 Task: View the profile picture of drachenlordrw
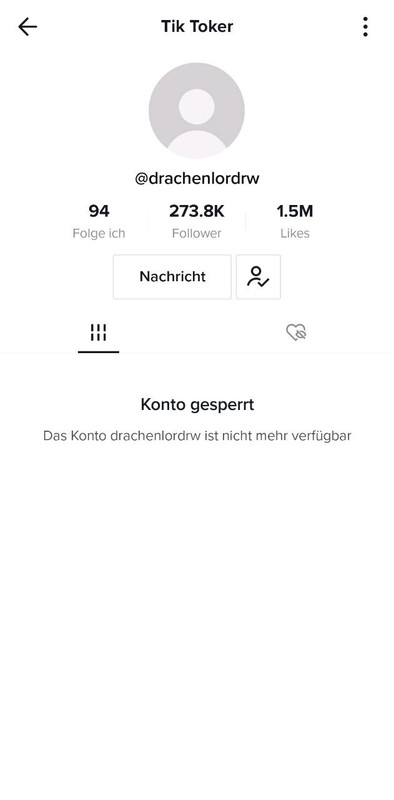pyautogui.click(x=196, y=111)
